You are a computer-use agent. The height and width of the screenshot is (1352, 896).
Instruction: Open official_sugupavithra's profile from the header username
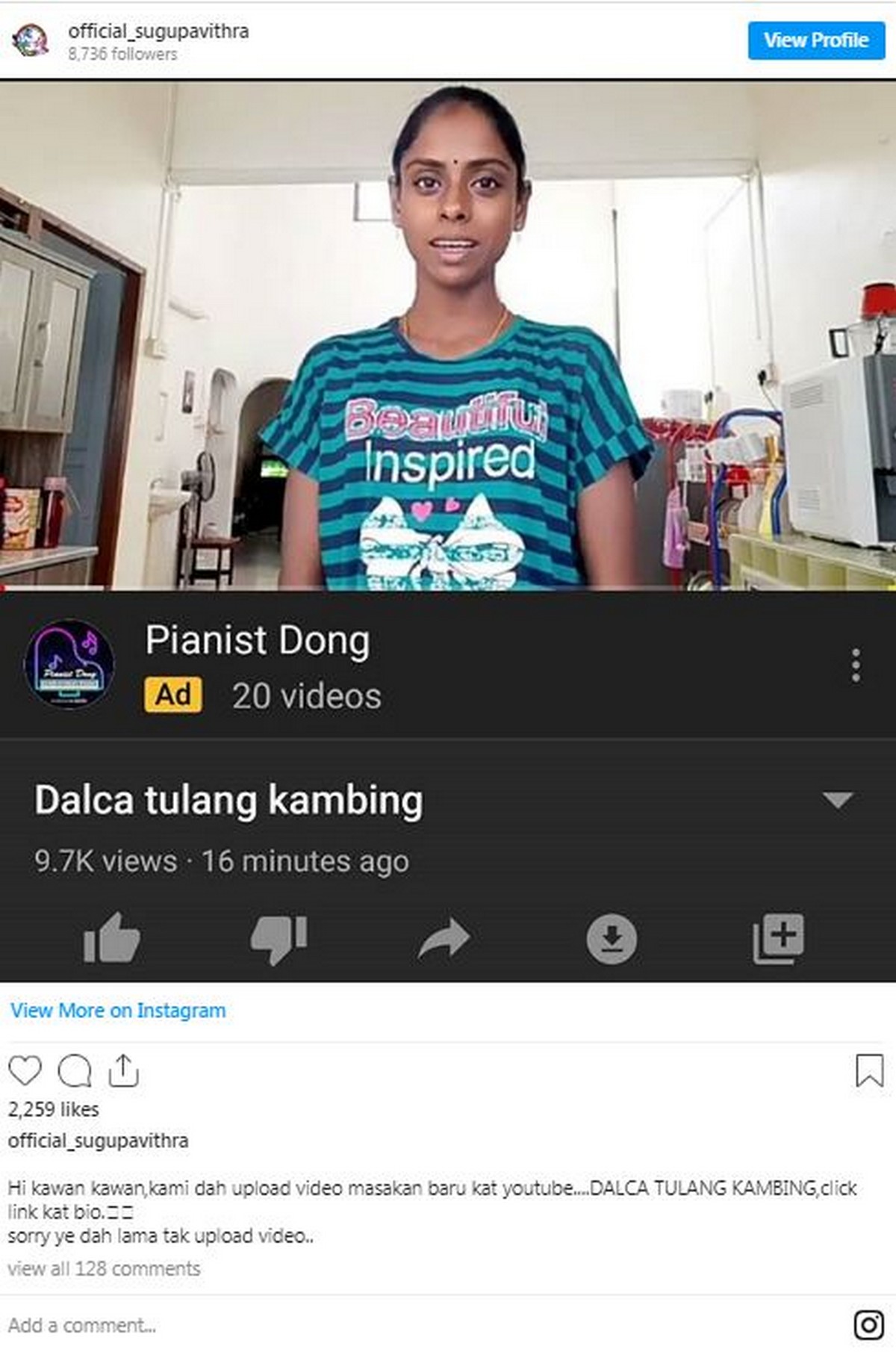(x=158, y=31)
